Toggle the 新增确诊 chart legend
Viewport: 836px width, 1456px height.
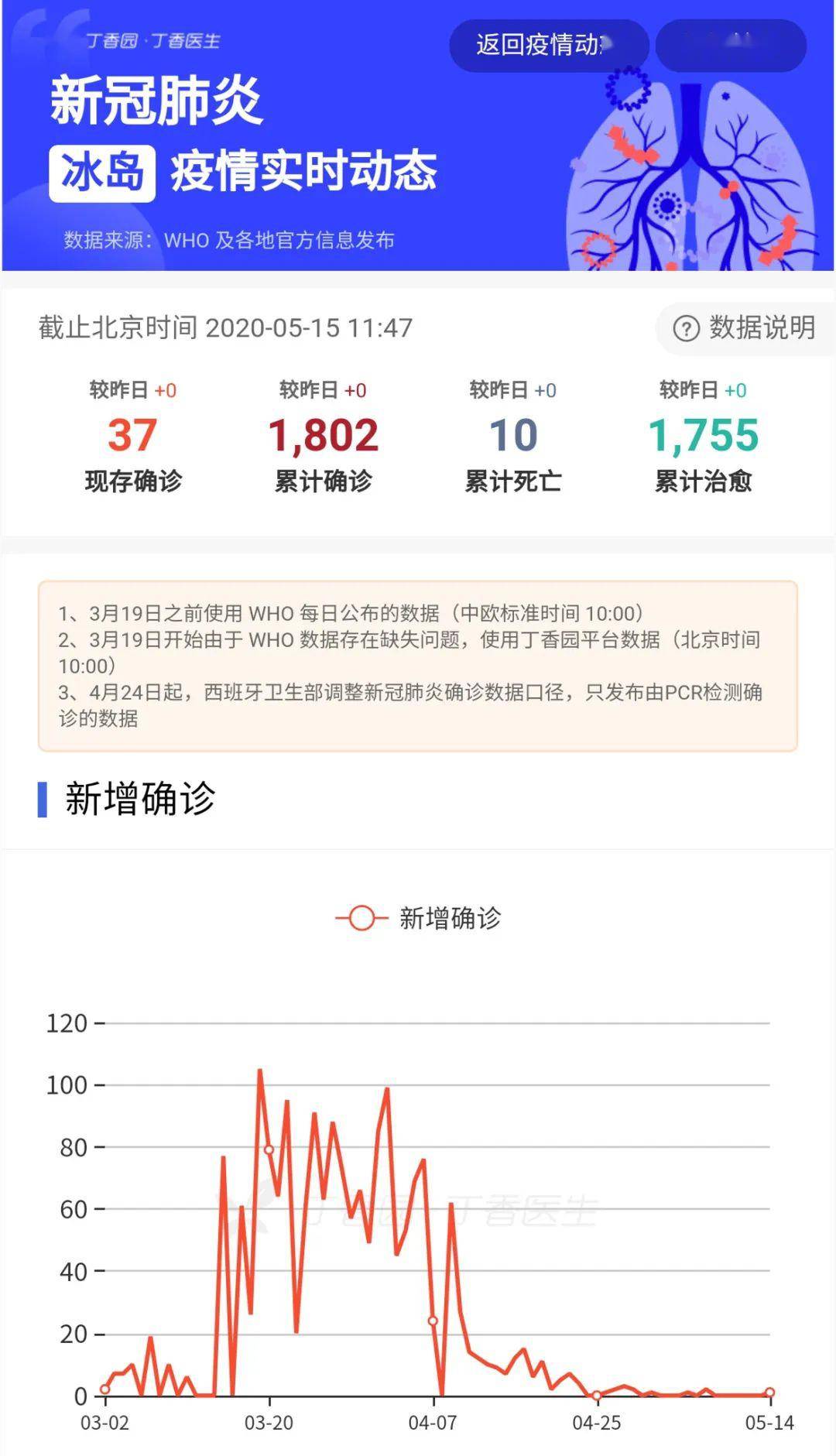[419, 919]
